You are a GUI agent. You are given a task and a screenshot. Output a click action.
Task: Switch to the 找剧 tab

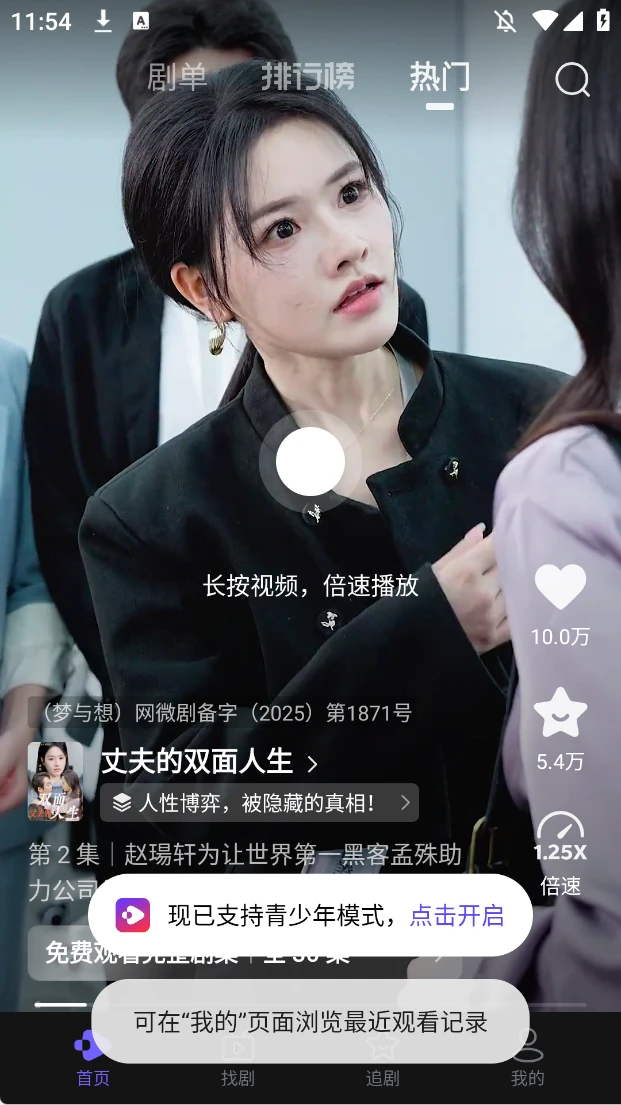(x=238, y=1062)
